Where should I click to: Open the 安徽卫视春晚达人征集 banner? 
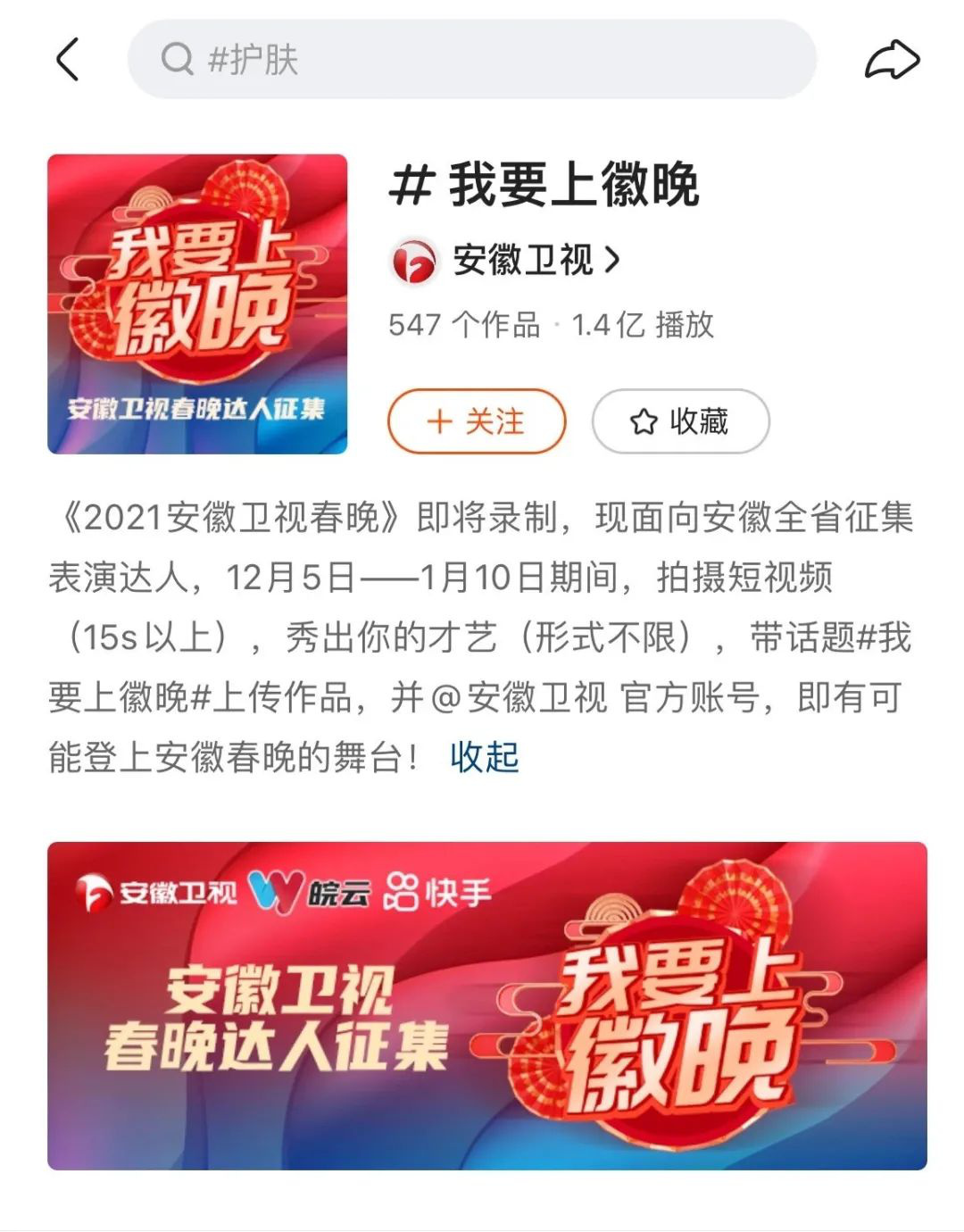[x=486, y=1005]
